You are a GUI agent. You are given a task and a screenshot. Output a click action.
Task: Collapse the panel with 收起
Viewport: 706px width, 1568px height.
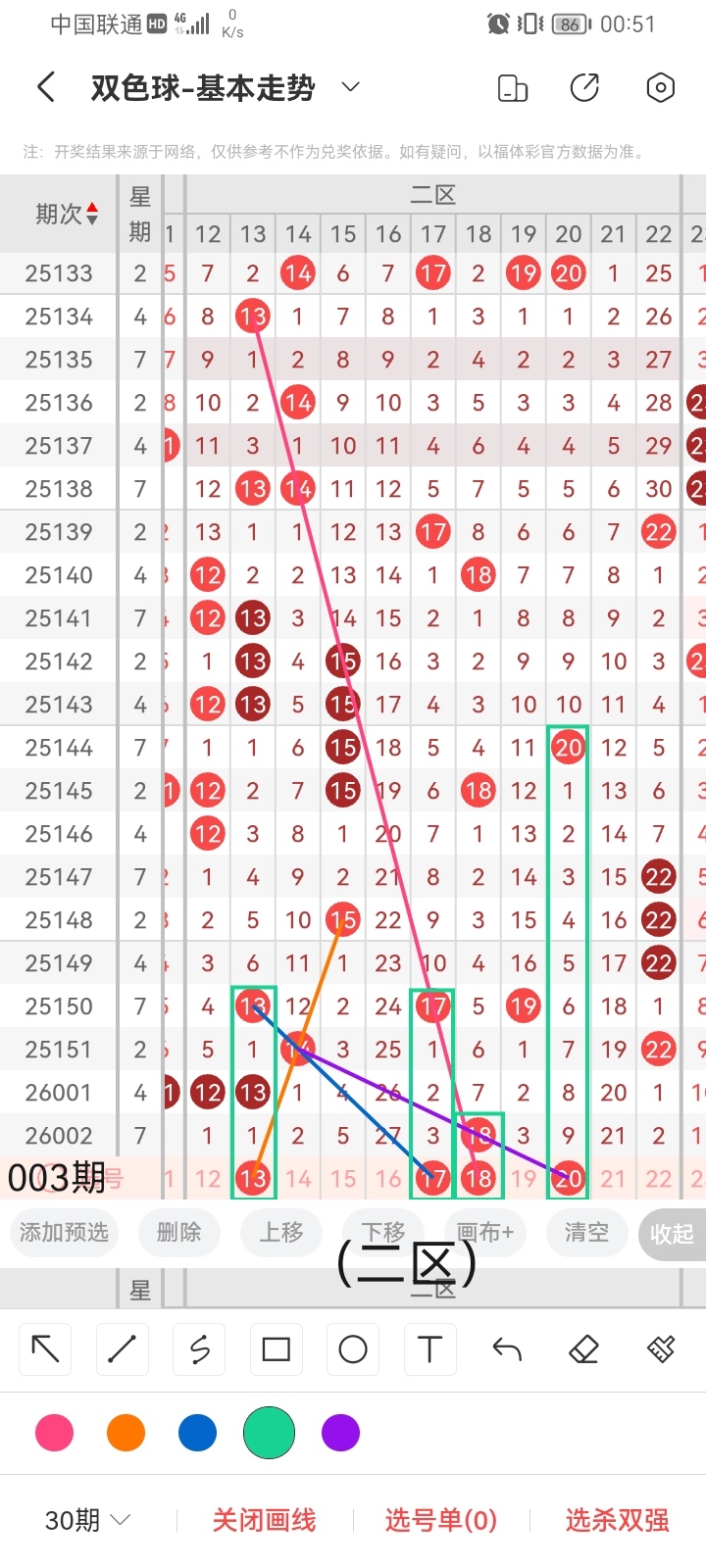tap(672, 1234)
